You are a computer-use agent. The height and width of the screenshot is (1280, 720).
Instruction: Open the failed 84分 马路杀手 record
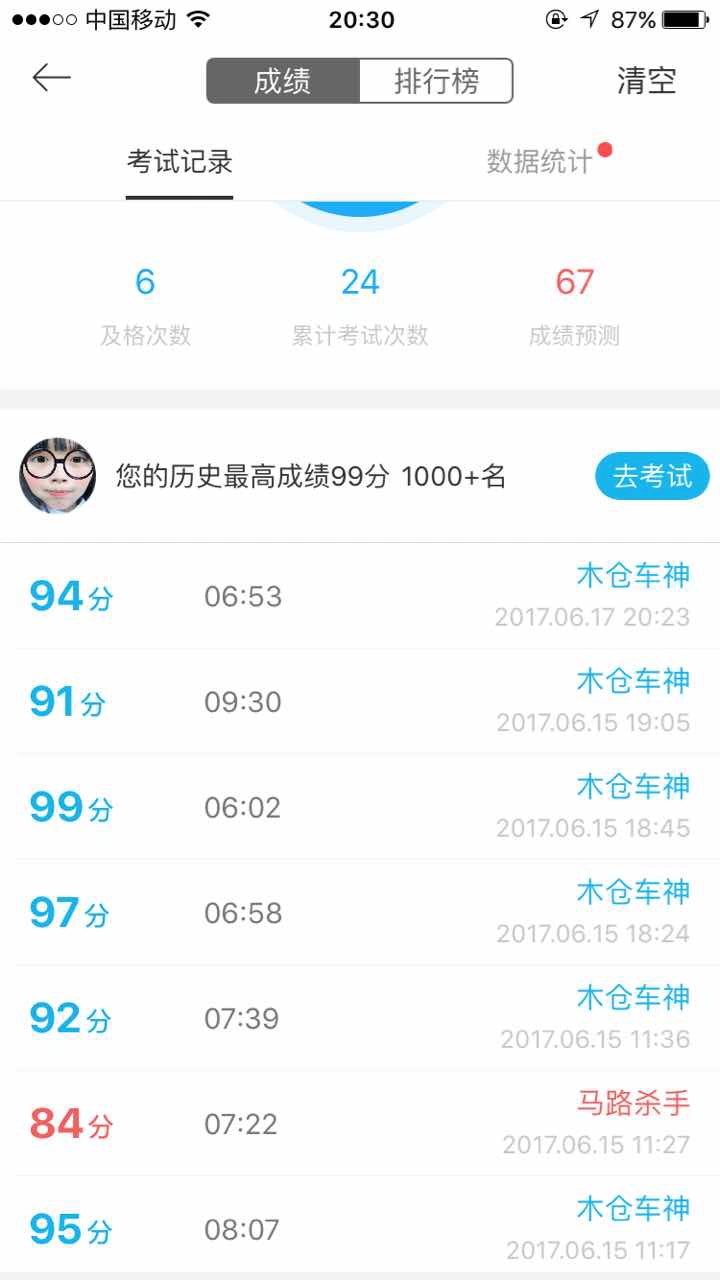[360, 1123]
